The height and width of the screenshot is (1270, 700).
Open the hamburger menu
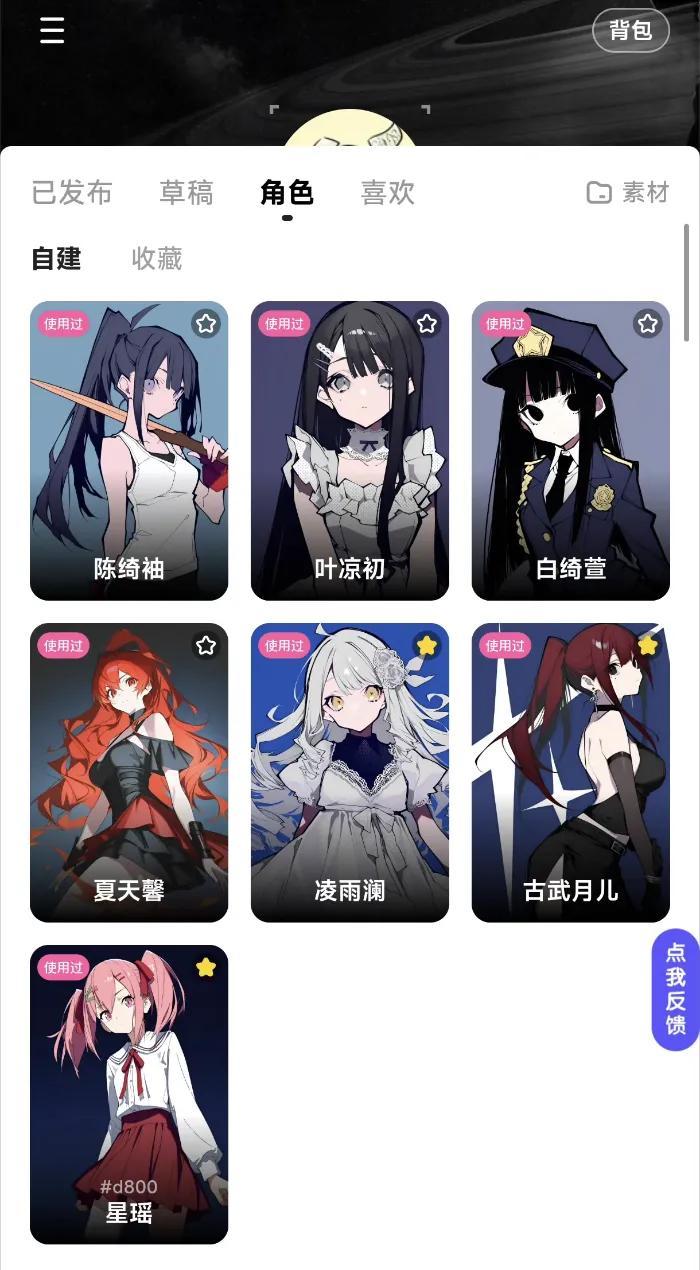pos(52,31)
